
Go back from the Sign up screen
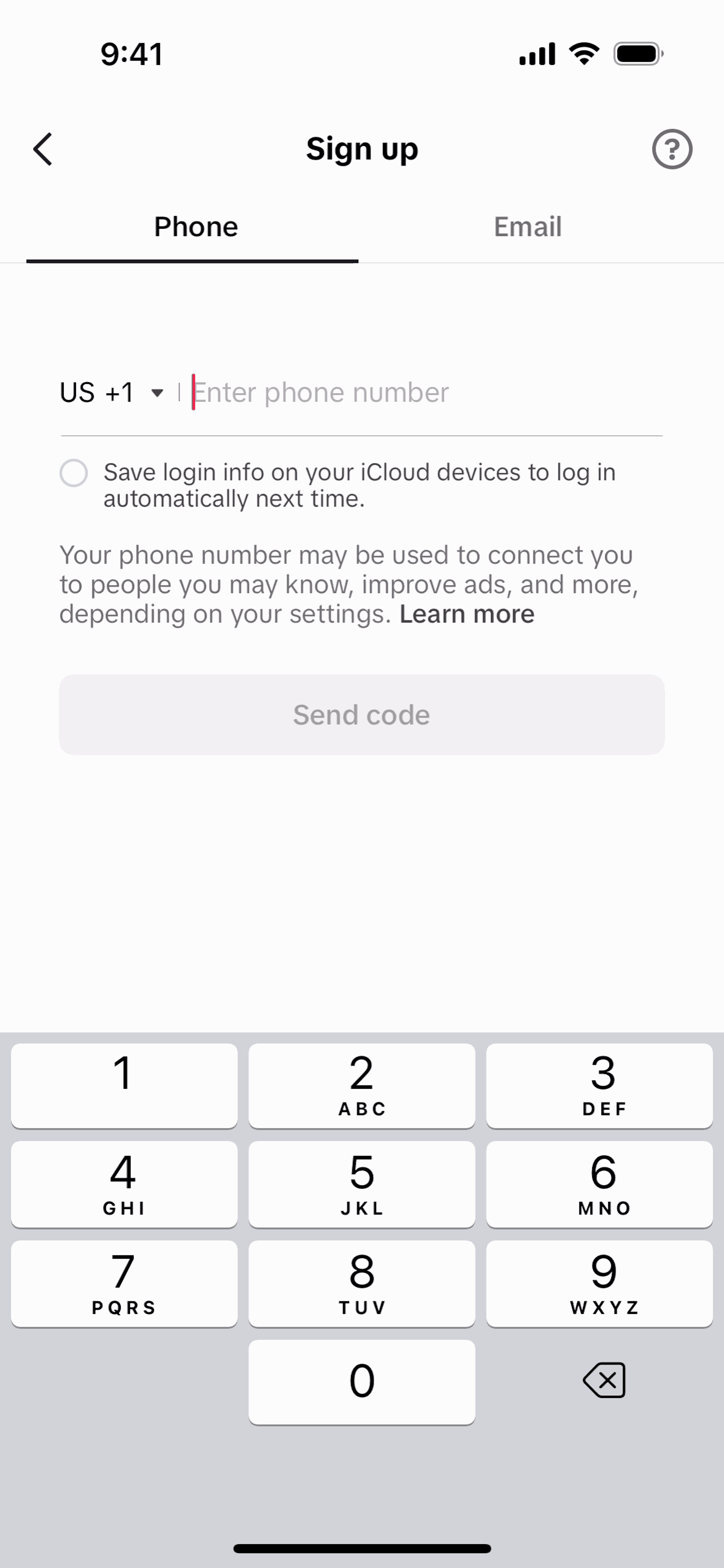click(43, 149)
